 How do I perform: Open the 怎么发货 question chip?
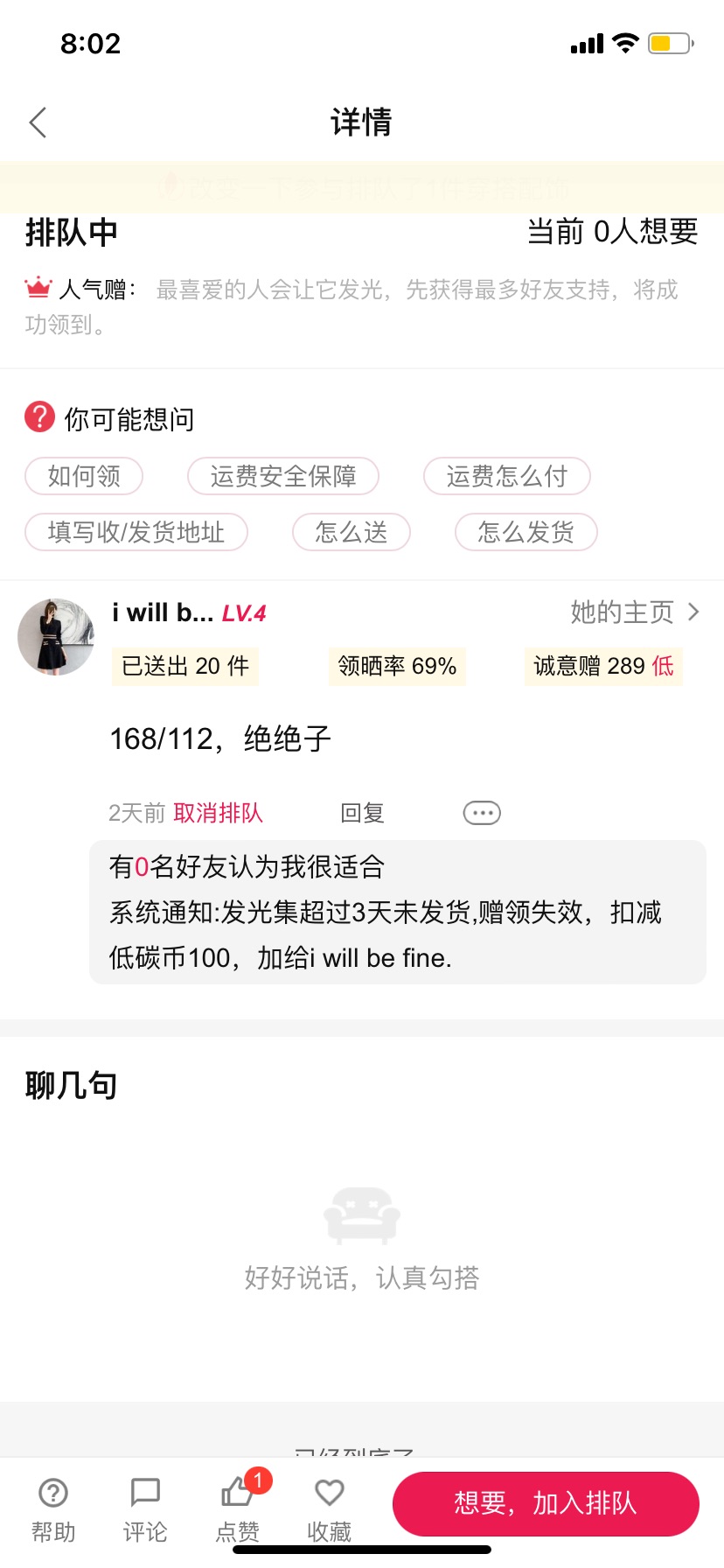pyautogui.click(x=526, y=532)
